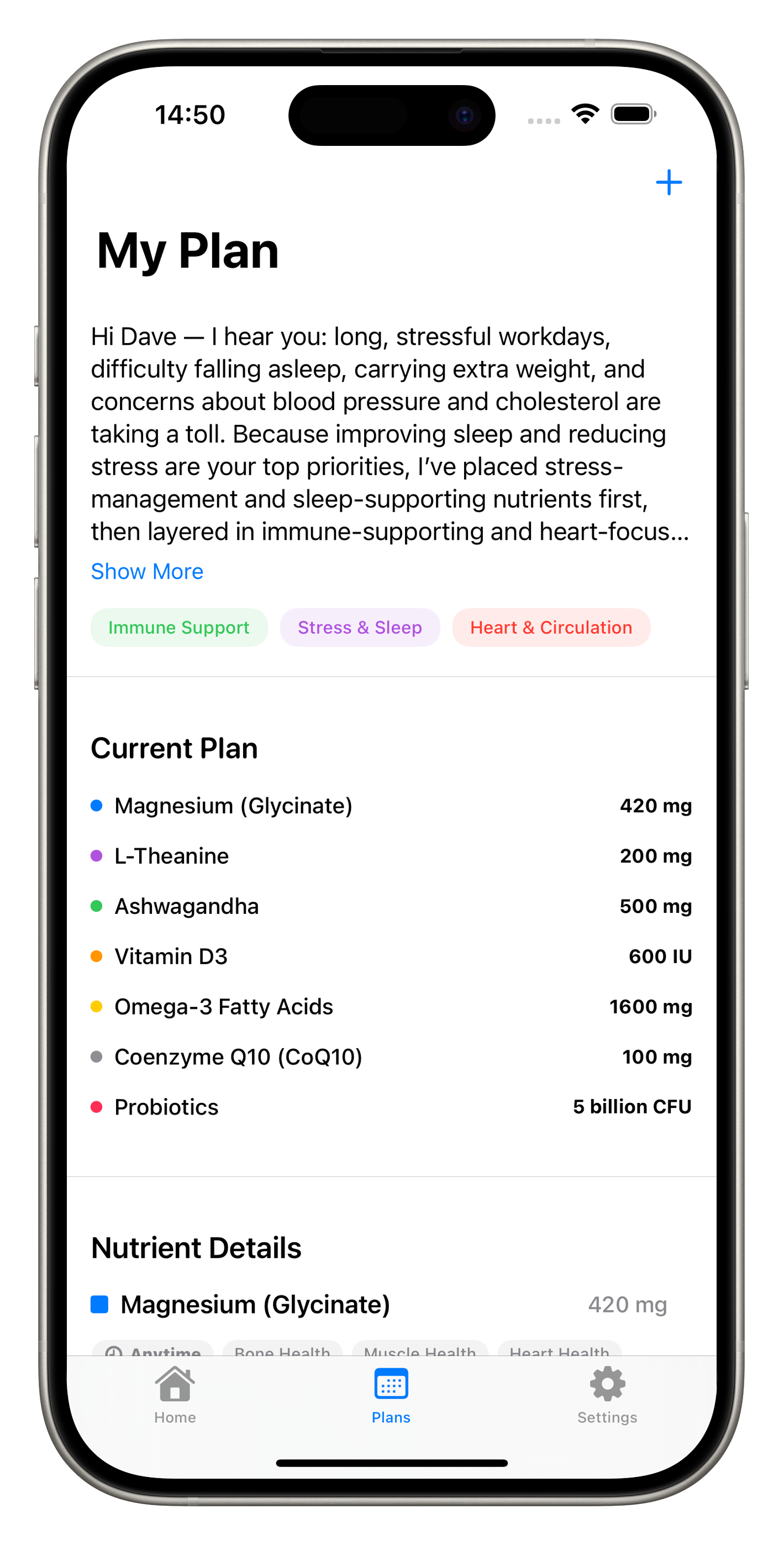Open the Ashwagandha 500 mg row

[187, 906]
